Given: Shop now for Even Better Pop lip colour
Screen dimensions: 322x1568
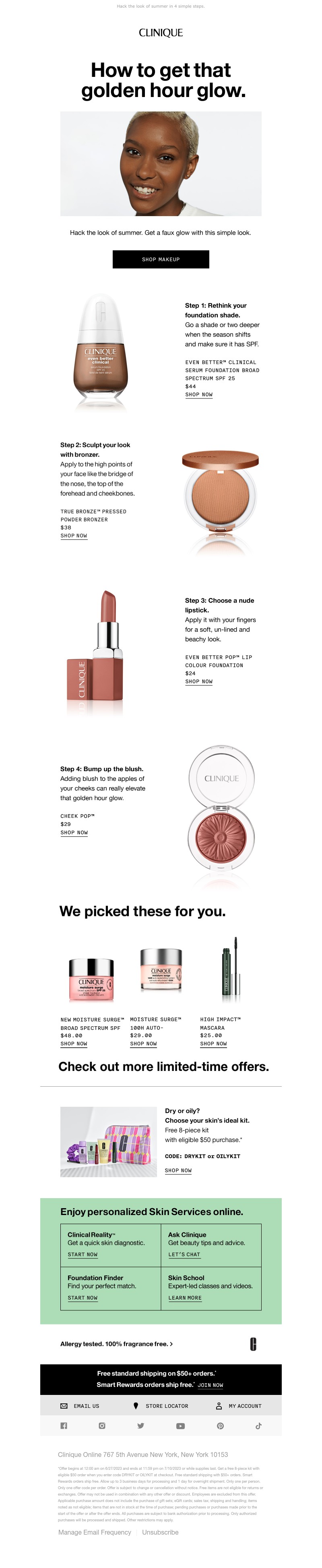Looking at the screenshot, I should click(x=198, y=681).
